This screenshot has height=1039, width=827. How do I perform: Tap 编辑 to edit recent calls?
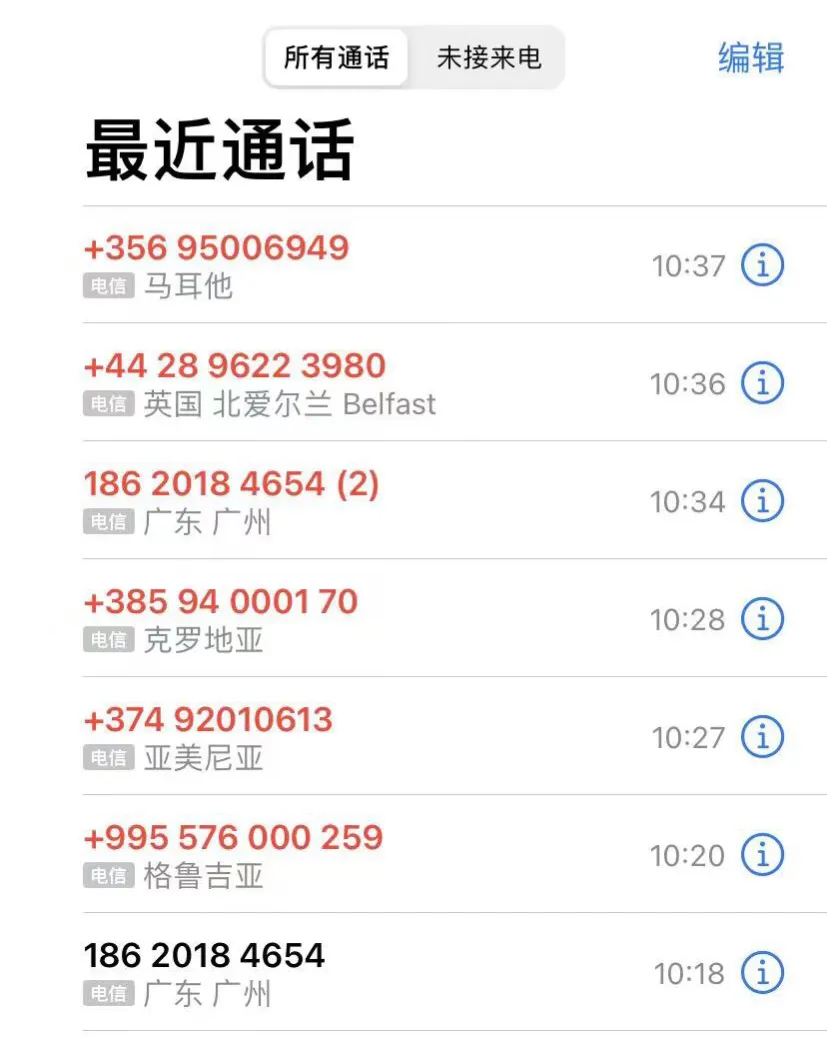(x=750, y=58)
